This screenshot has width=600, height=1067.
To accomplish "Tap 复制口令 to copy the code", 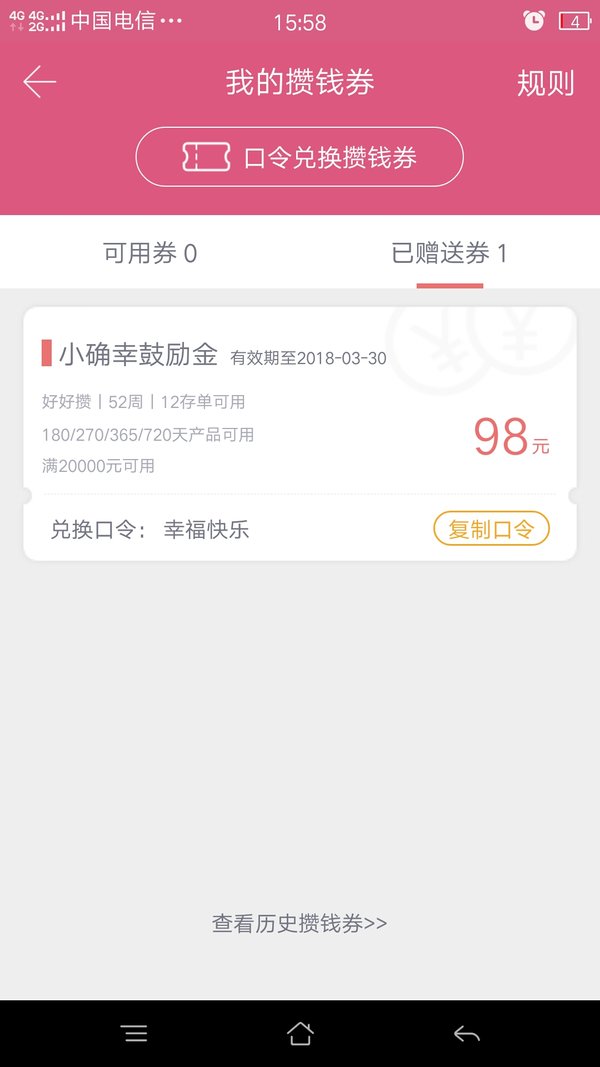I will point(491,529).
